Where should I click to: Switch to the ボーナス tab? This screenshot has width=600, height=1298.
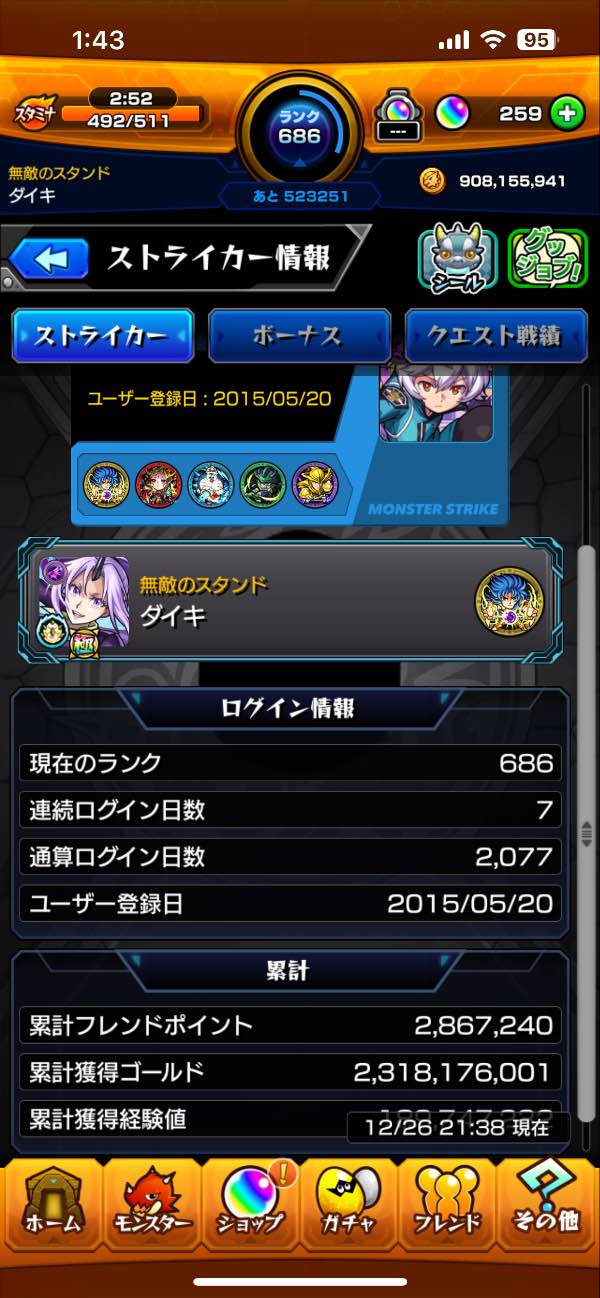point(298,336)
